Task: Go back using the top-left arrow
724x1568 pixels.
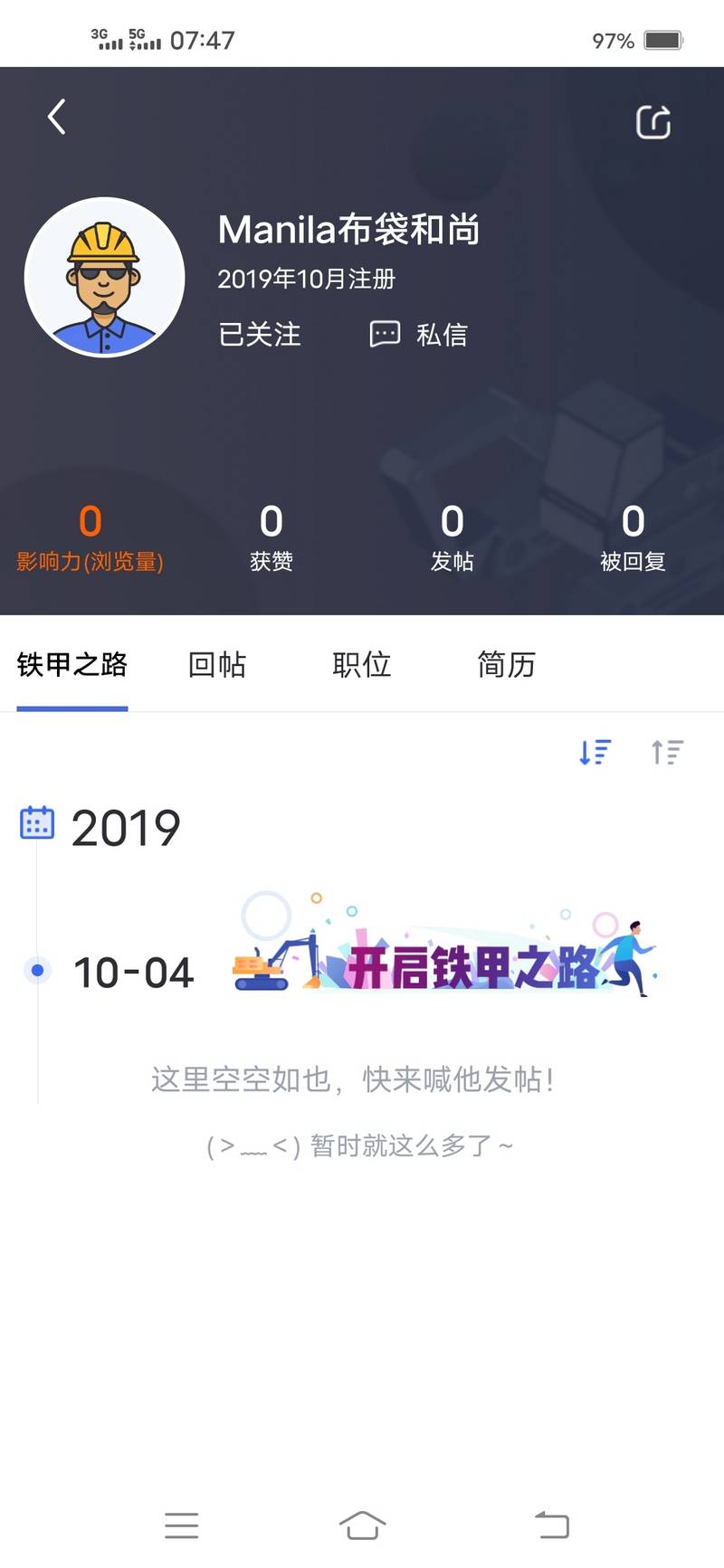Action: [57, 118]
